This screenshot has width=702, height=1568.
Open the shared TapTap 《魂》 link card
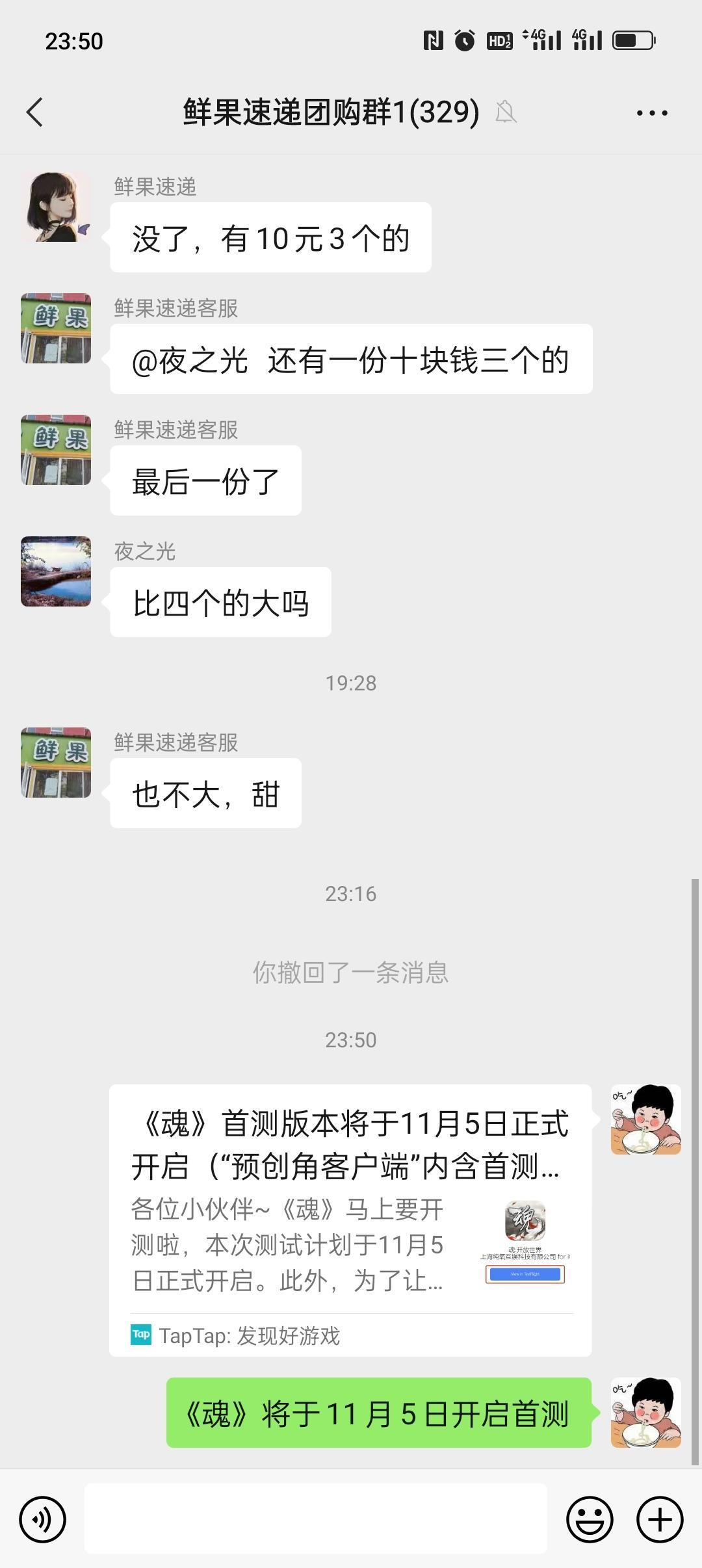coord(350,1220)
